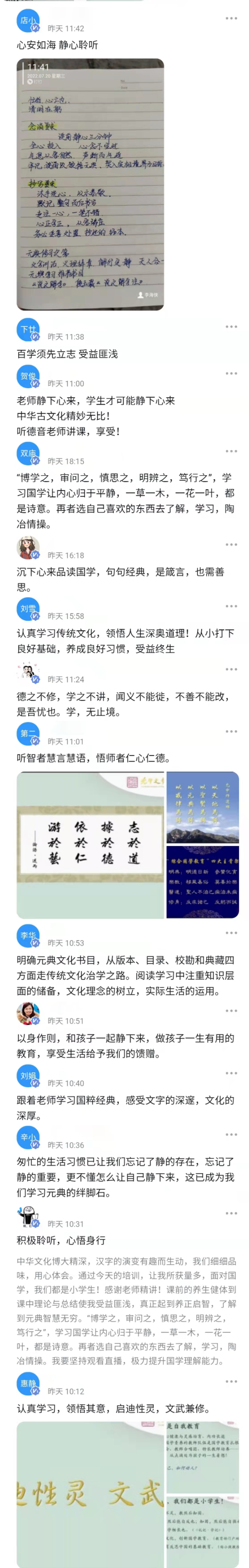Open more options for 昨天 10:53 post
The width and height of the screenshot is (249, 1568).
click(231, 932)
